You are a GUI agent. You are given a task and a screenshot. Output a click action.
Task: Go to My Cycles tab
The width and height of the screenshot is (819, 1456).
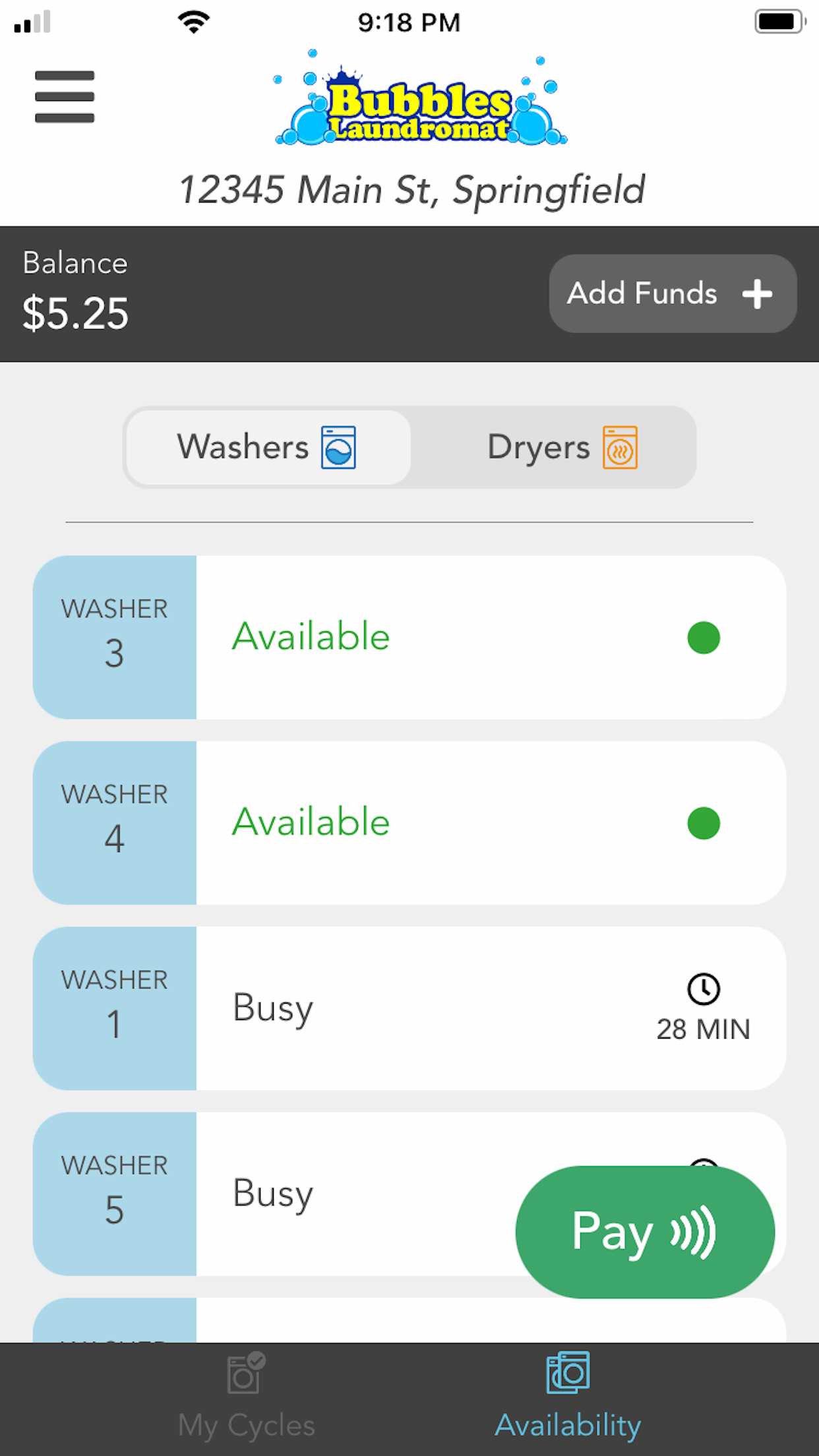tap(246, 1398)
